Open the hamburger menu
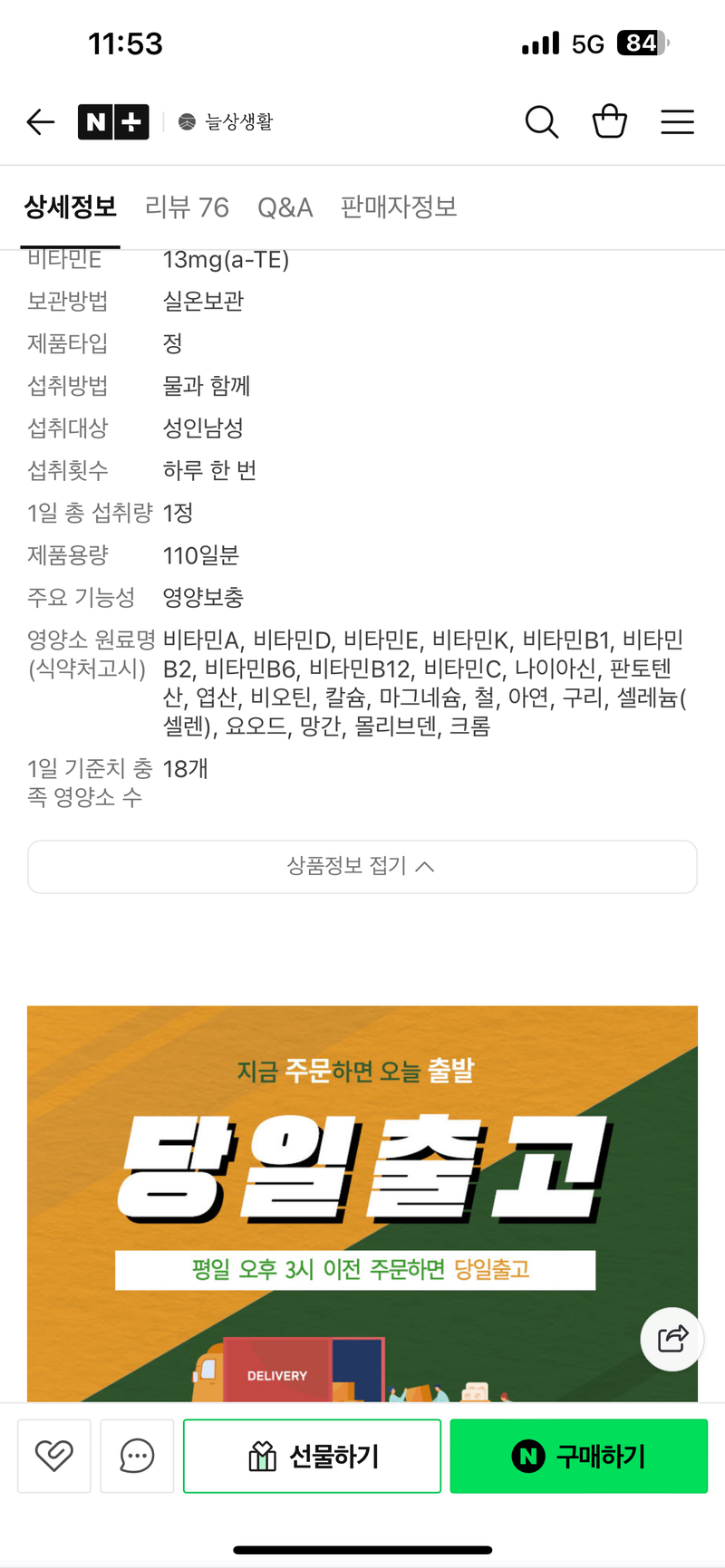The width and height of the screenshot is (725, 1568). coord(677,121)
